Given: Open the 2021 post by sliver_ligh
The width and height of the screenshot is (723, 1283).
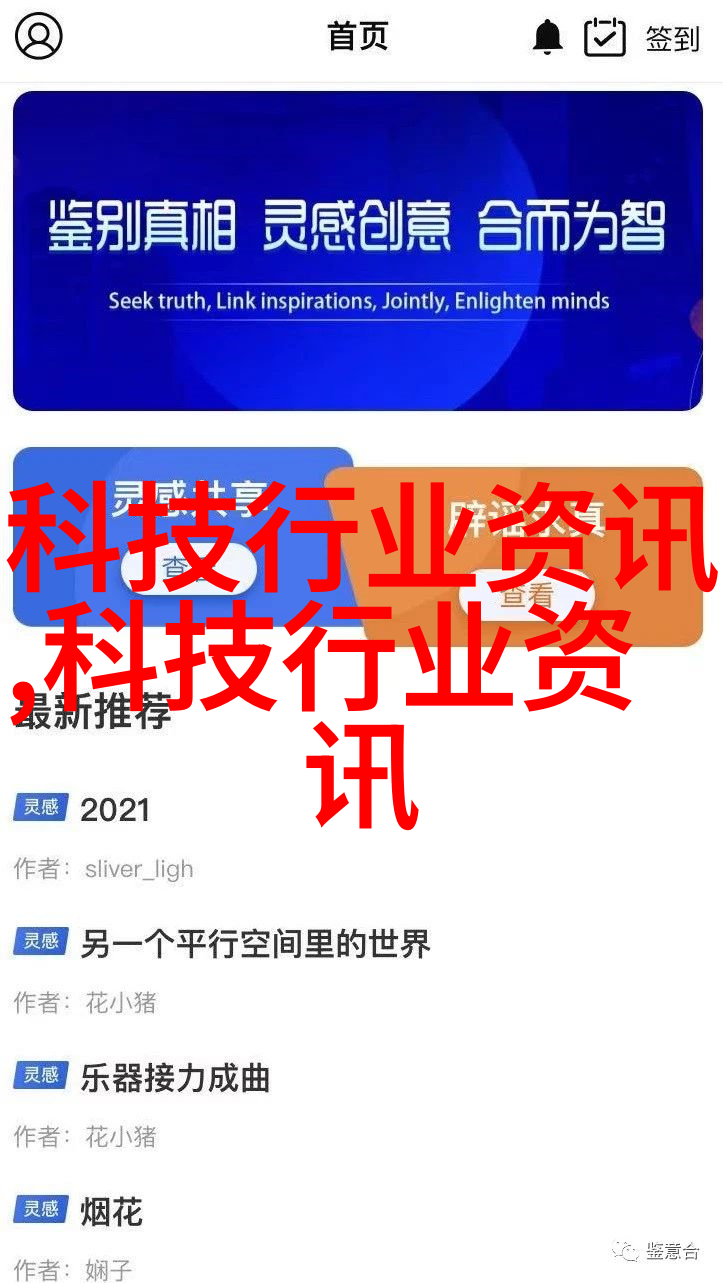Looking at the screenshot, I should point(115,809).
